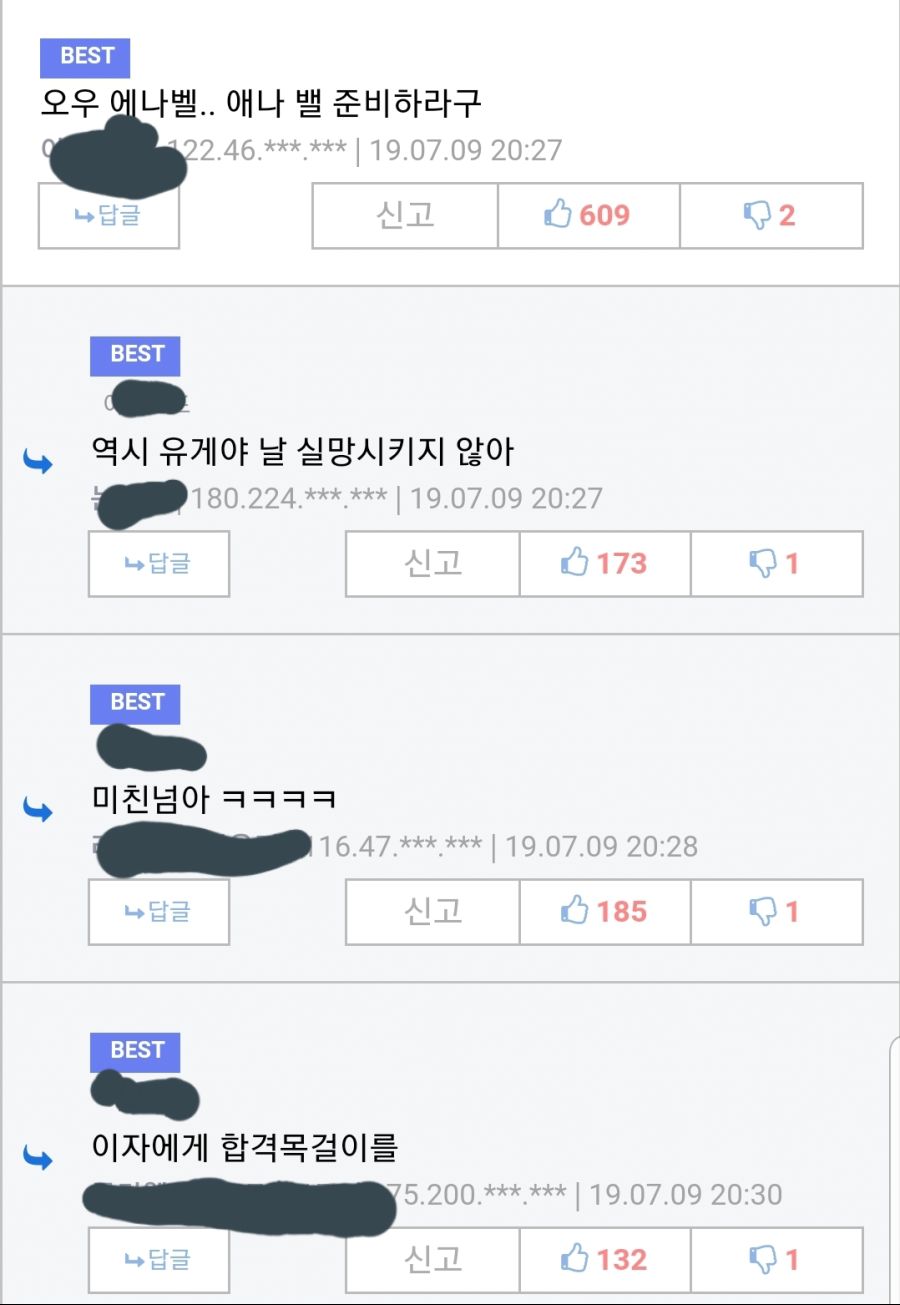This screenshot has height=1305, width=900.
Task: Dislike the 역시 유게야 comment
Action: 776,564
